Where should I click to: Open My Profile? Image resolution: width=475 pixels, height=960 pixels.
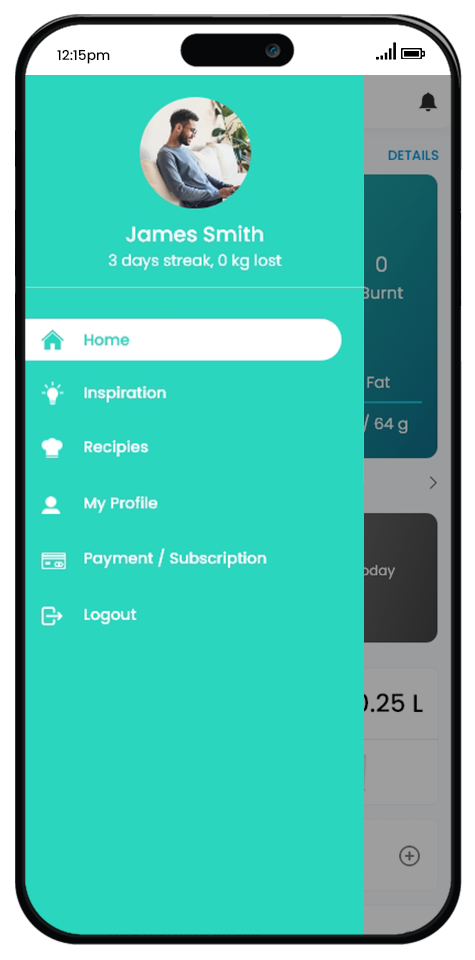pos(120,504)
